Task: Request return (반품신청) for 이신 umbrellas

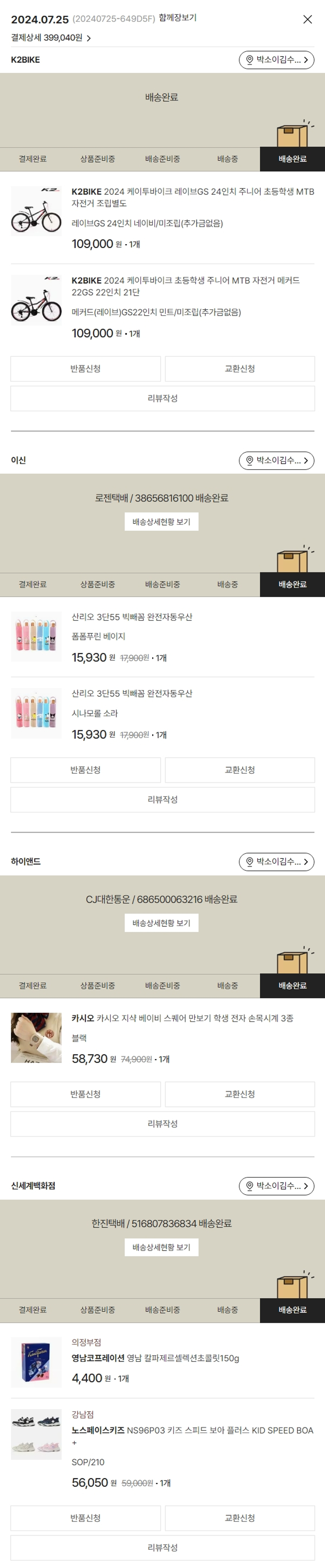Action: [85, 770]
